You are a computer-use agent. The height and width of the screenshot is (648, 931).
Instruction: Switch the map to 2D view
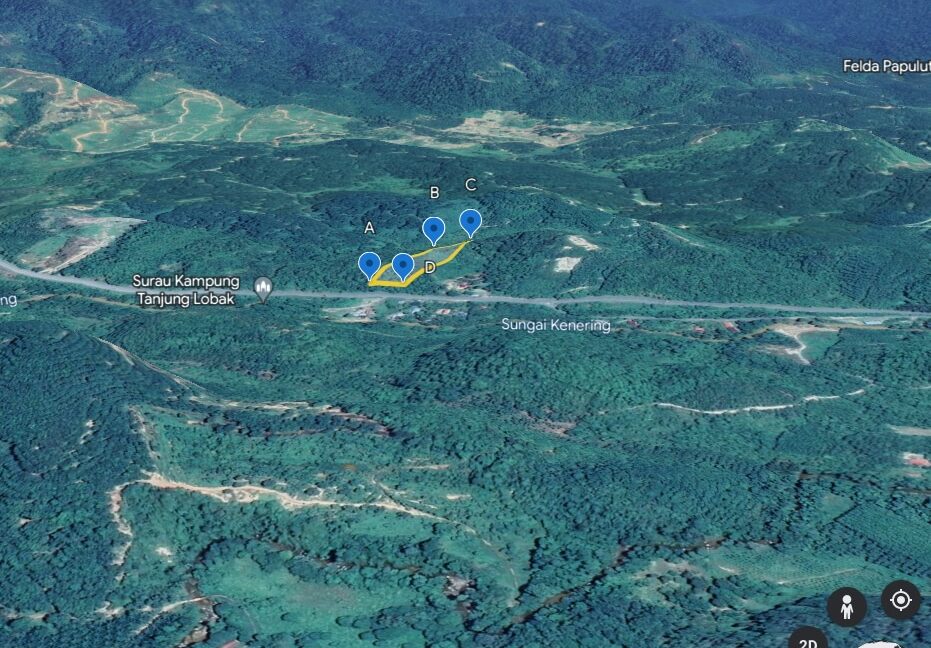click(x=808, y=640)
